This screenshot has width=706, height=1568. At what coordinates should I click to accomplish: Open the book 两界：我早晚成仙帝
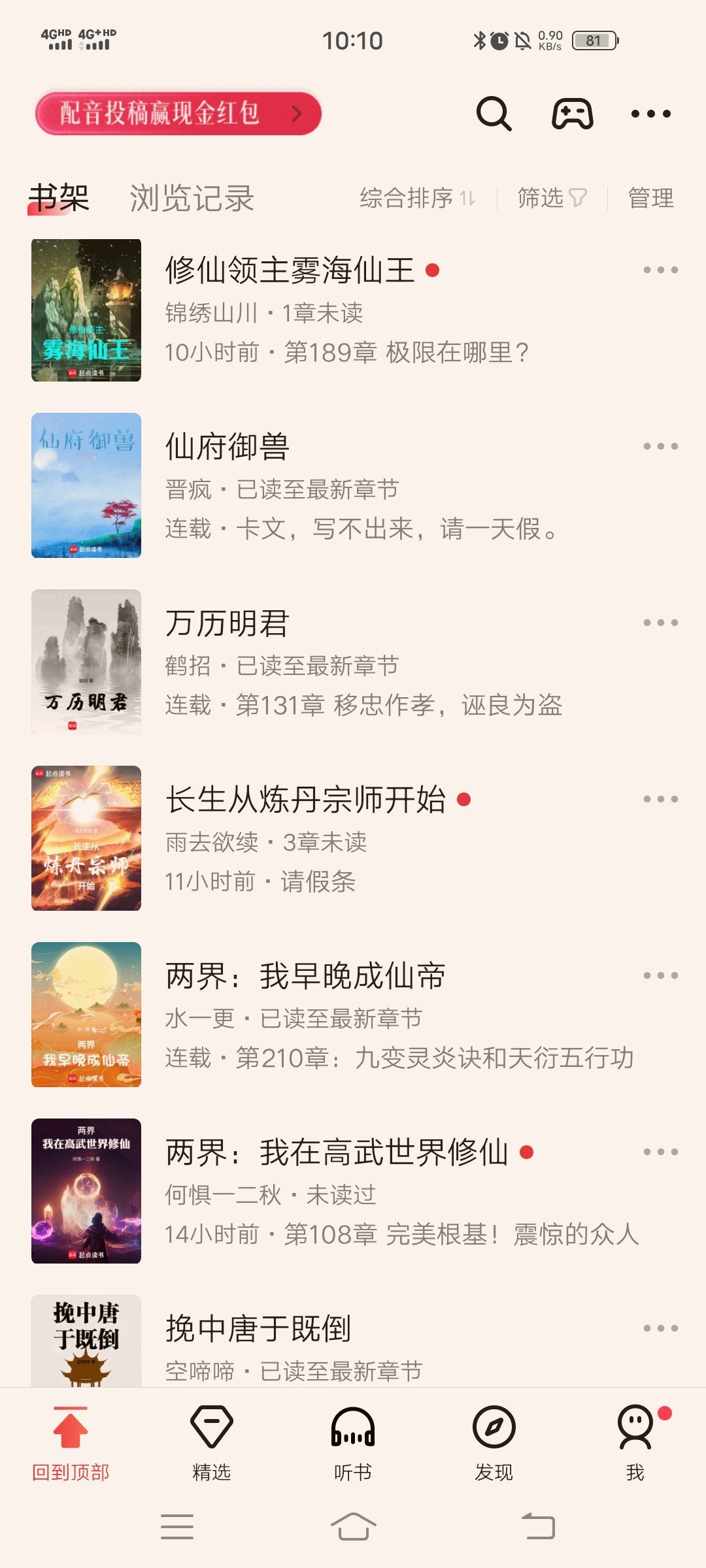305,976
